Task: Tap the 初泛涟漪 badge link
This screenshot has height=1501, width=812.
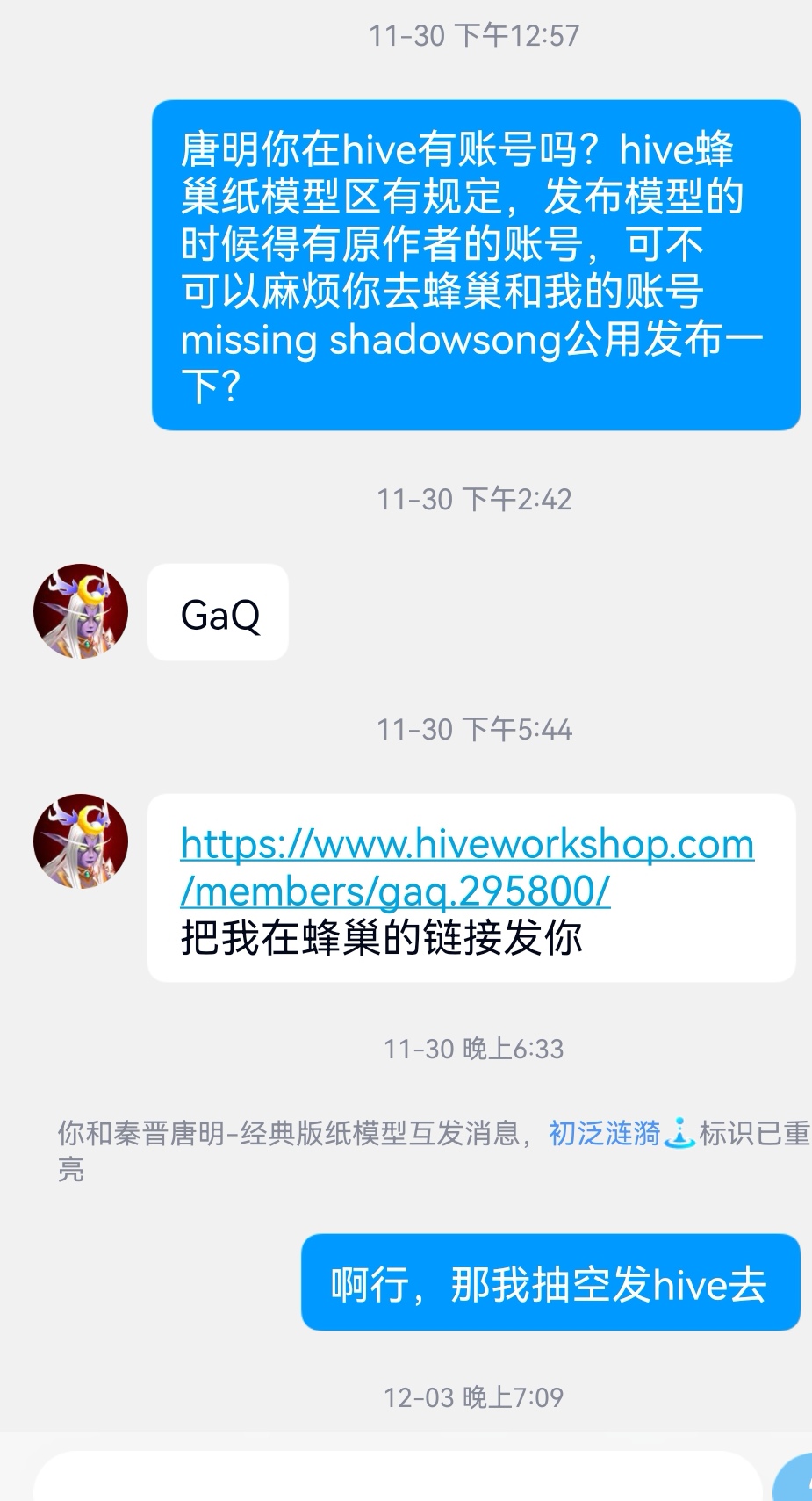Action: (605, 1134)
